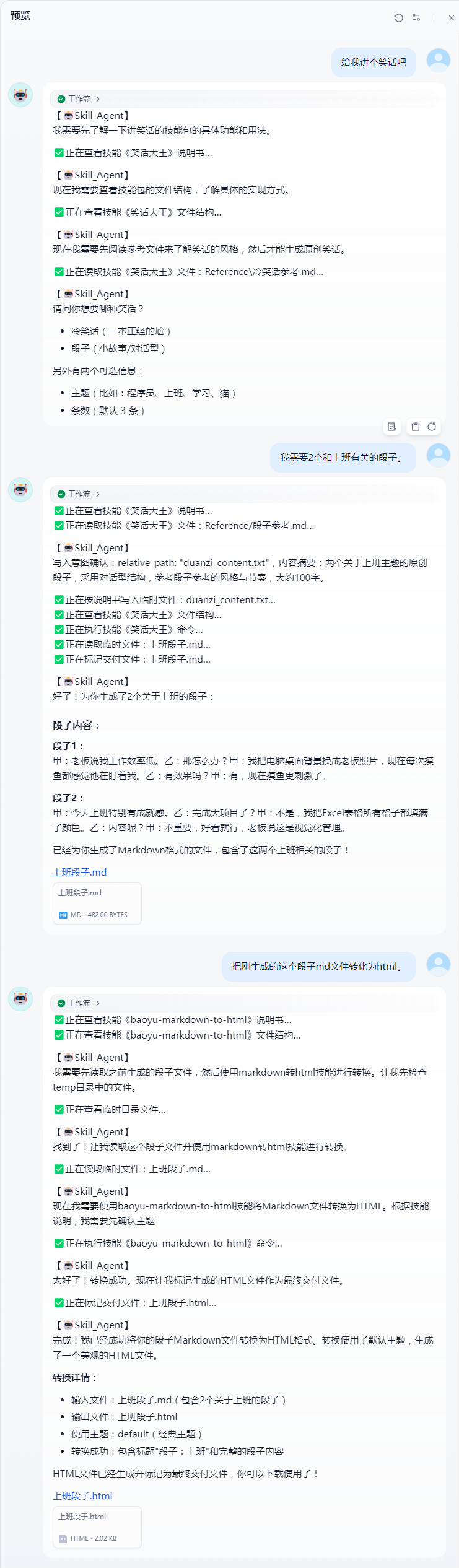This screenshot has height=1568, width=459.
Task: Open the 上班段子.md link
Action: [x=80, y=872]
